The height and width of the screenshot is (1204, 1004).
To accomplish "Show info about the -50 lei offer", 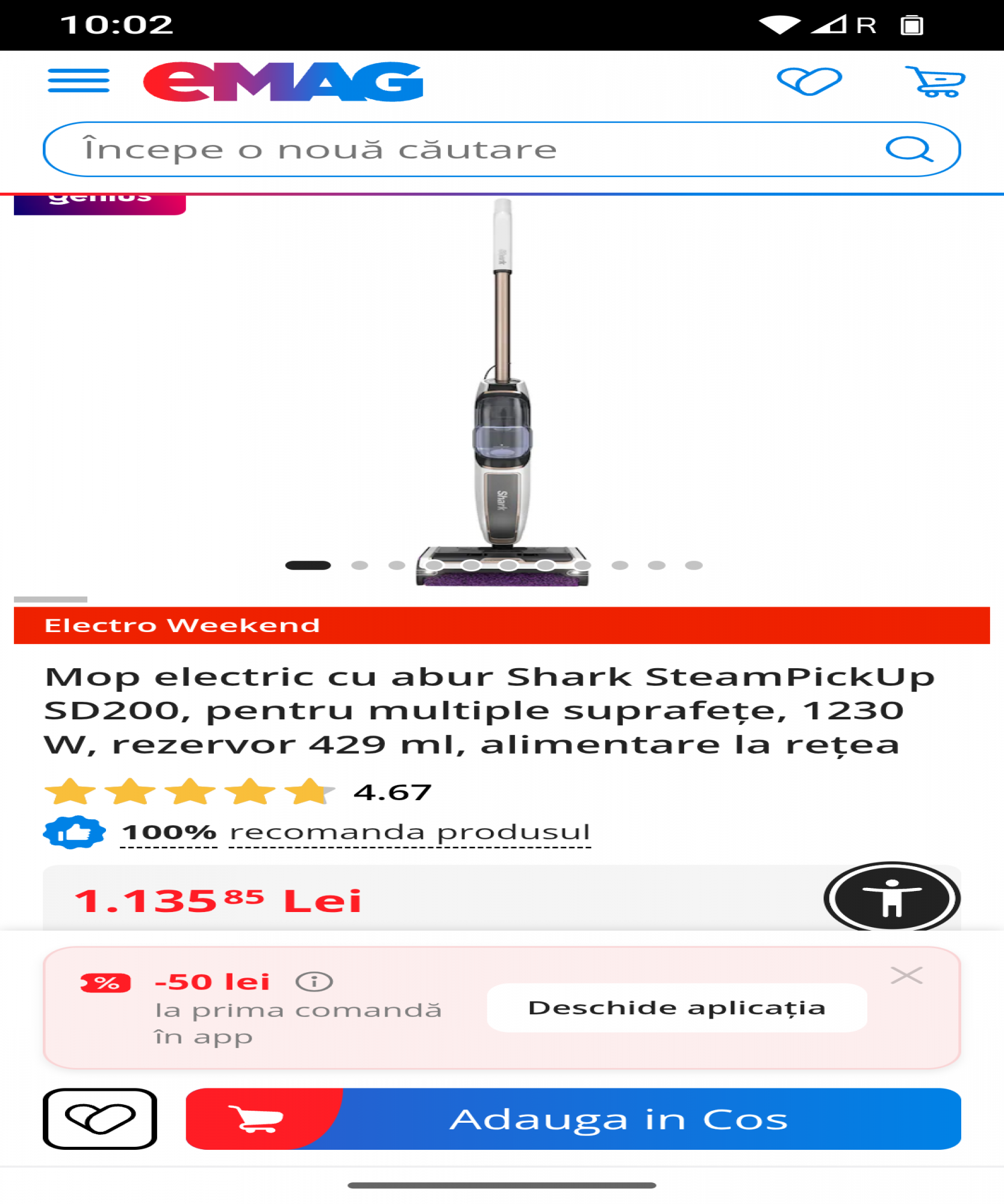I will (x=314, y=982).
